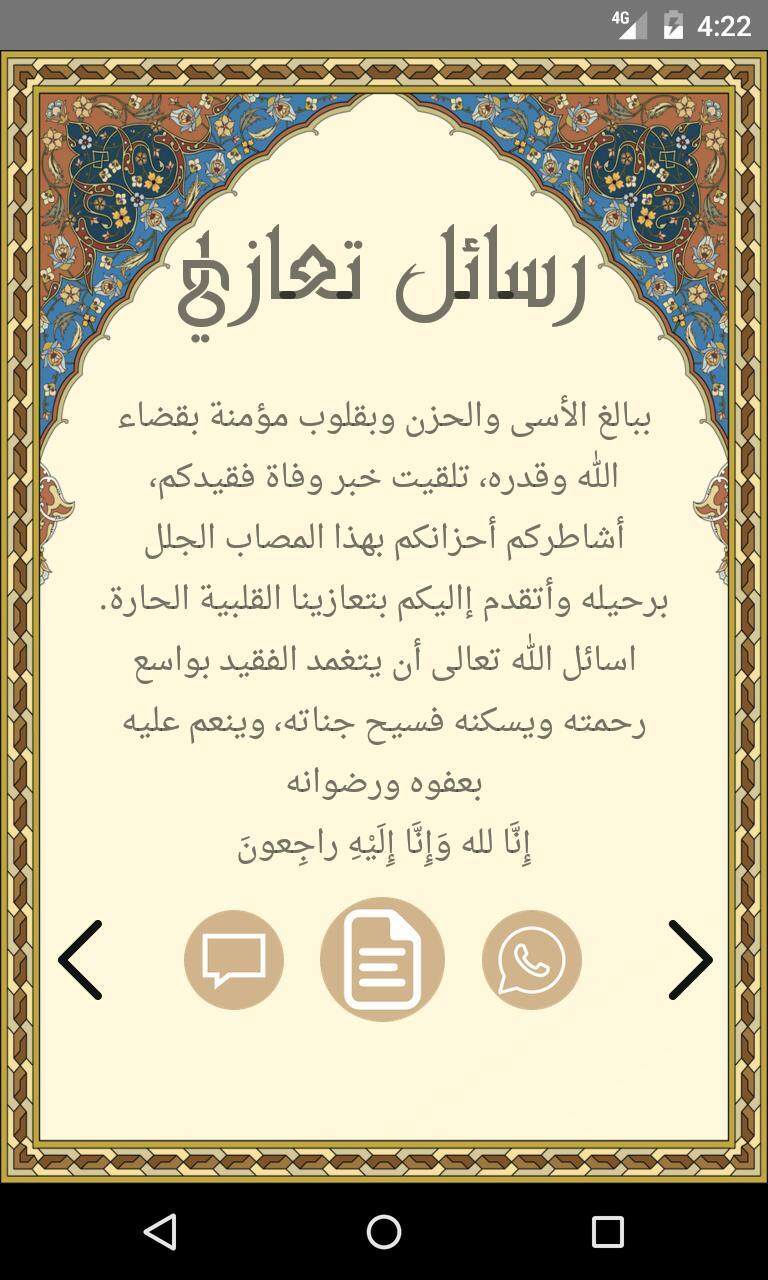Share this message on WhatsApp
The width and height of the screenshot is (768, 1280).
532,960
